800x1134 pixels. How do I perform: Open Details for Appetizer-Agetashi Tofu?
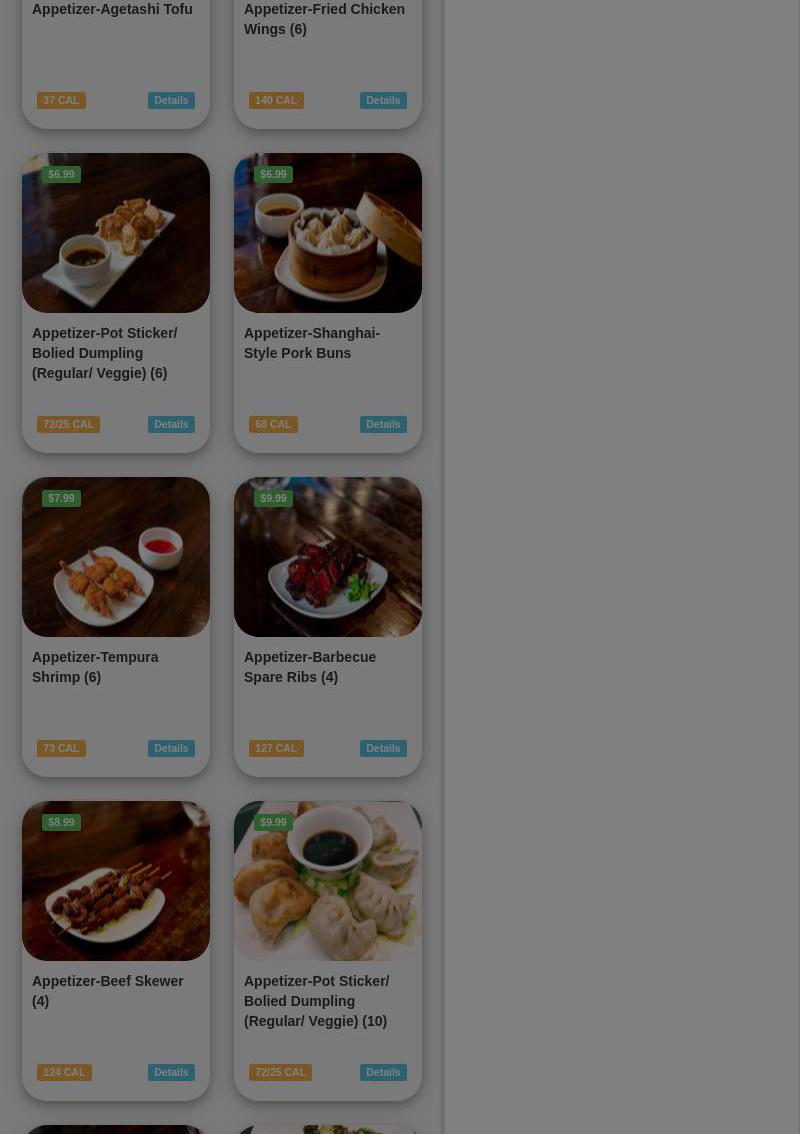tap(171, 100)
